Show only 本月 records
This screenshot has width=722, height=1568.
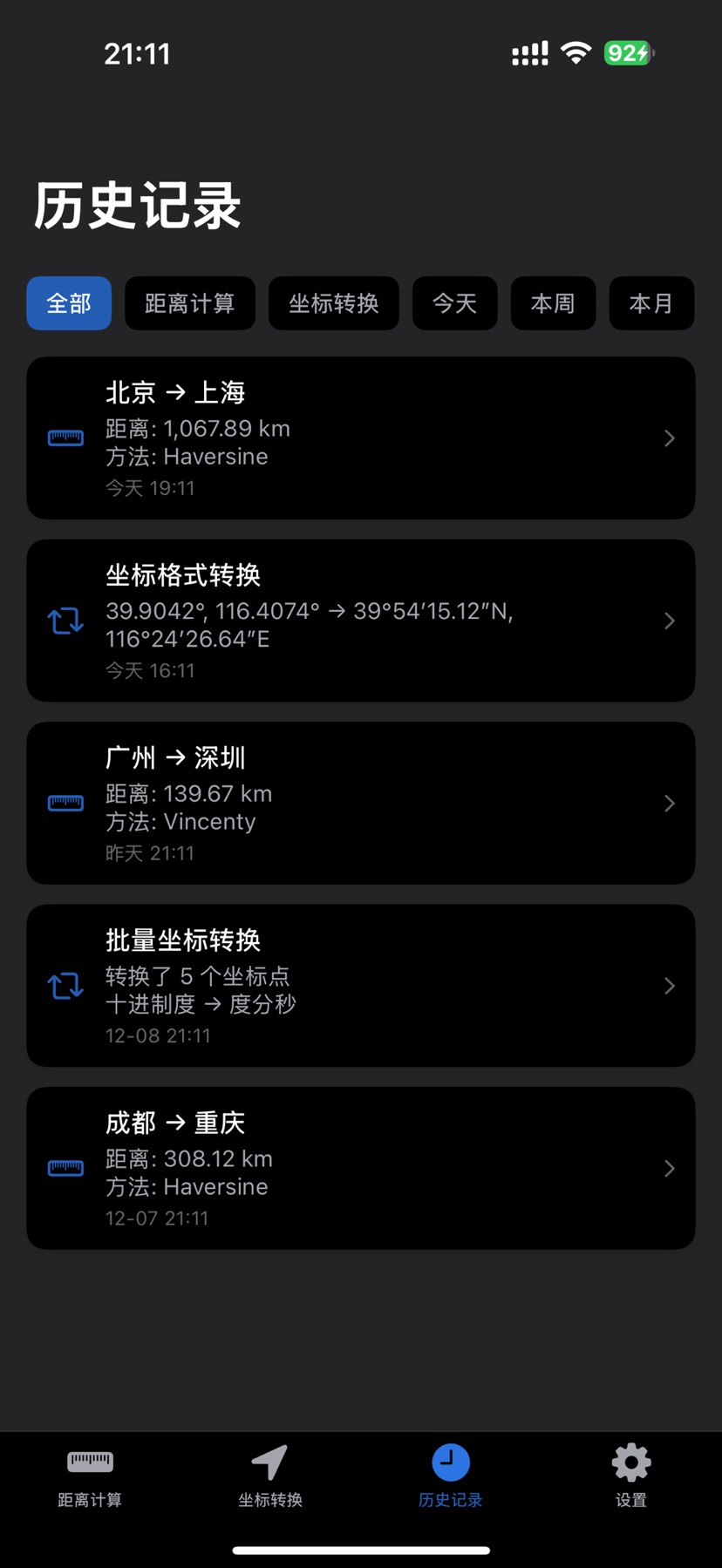(x=651, y=303)
